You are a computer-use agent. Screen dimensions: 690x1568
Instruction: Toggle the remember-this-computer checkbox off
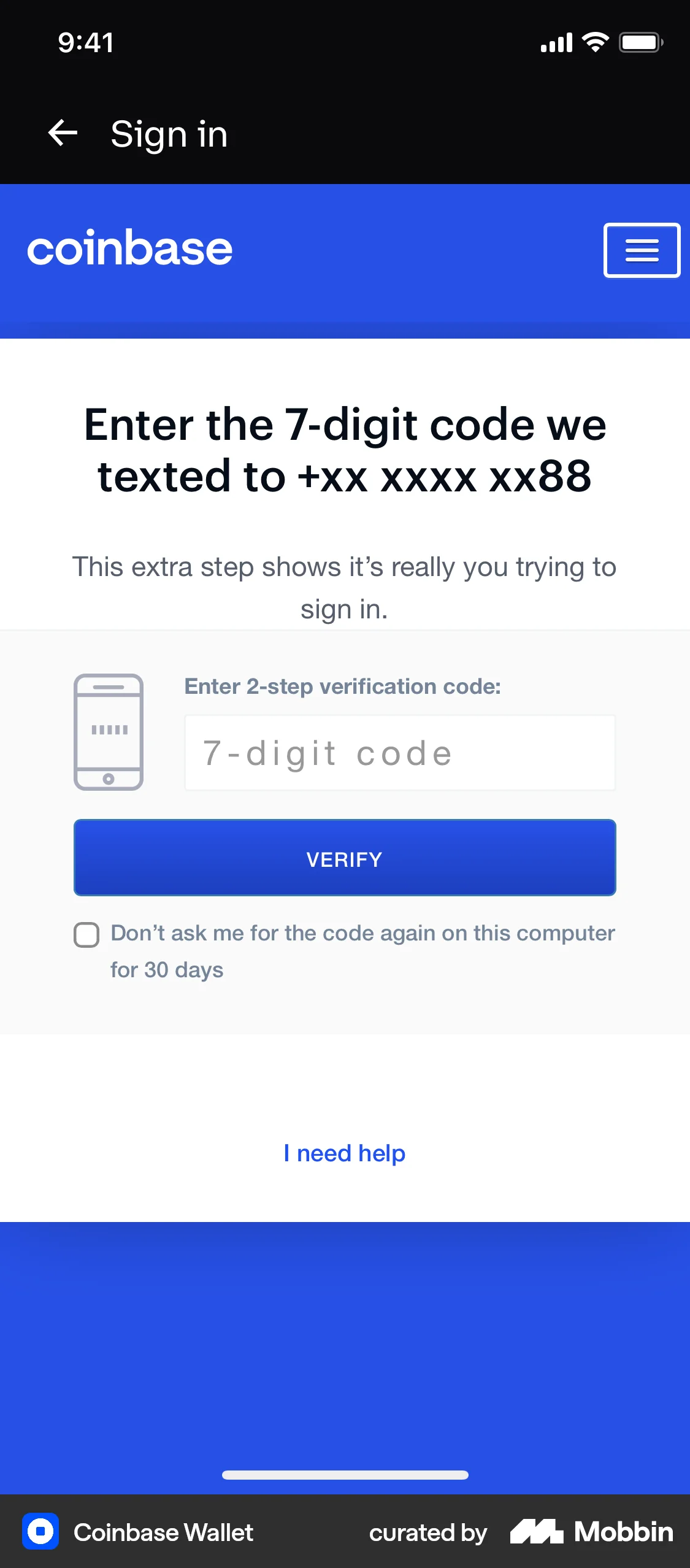[x=86, y=934]
